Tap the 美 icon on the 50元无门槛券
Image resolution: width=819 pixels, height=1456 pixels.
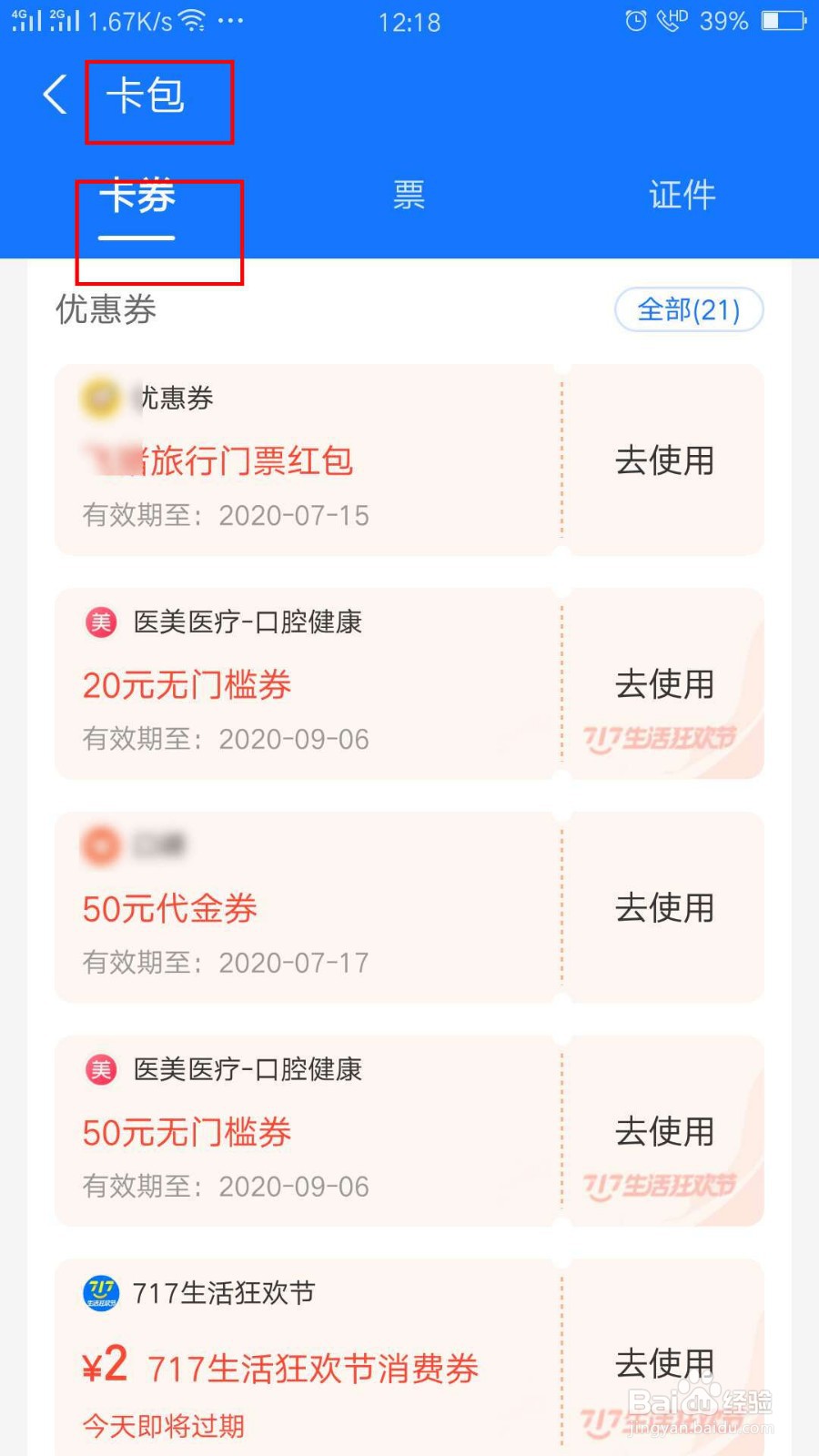(100, 1070)
